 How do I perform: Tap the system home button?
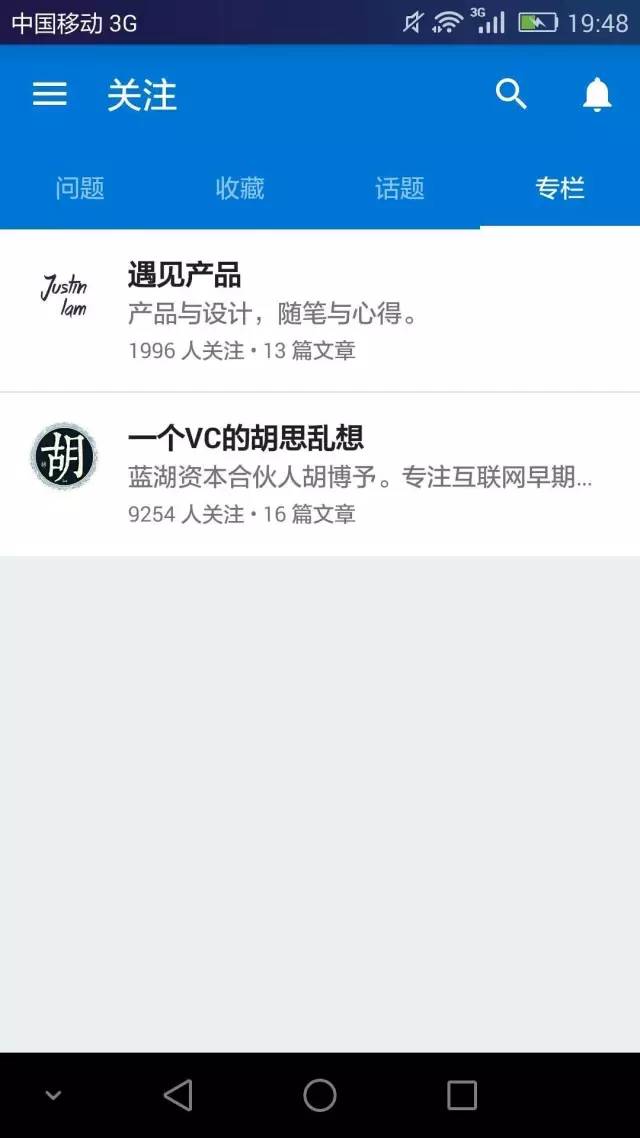pos(320,1095)
